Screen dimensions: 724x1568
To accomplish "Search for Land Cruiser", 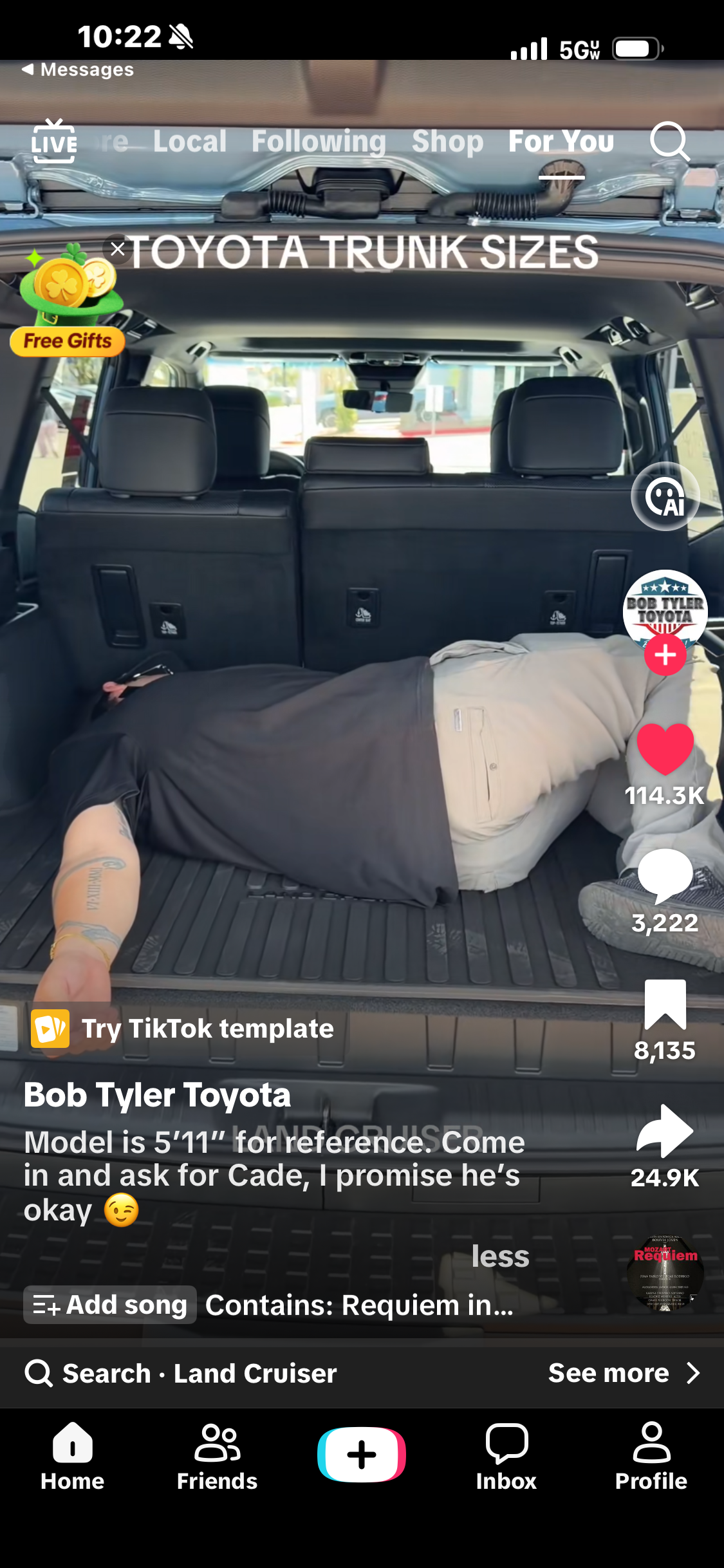I will click(x=200, y=1373).
